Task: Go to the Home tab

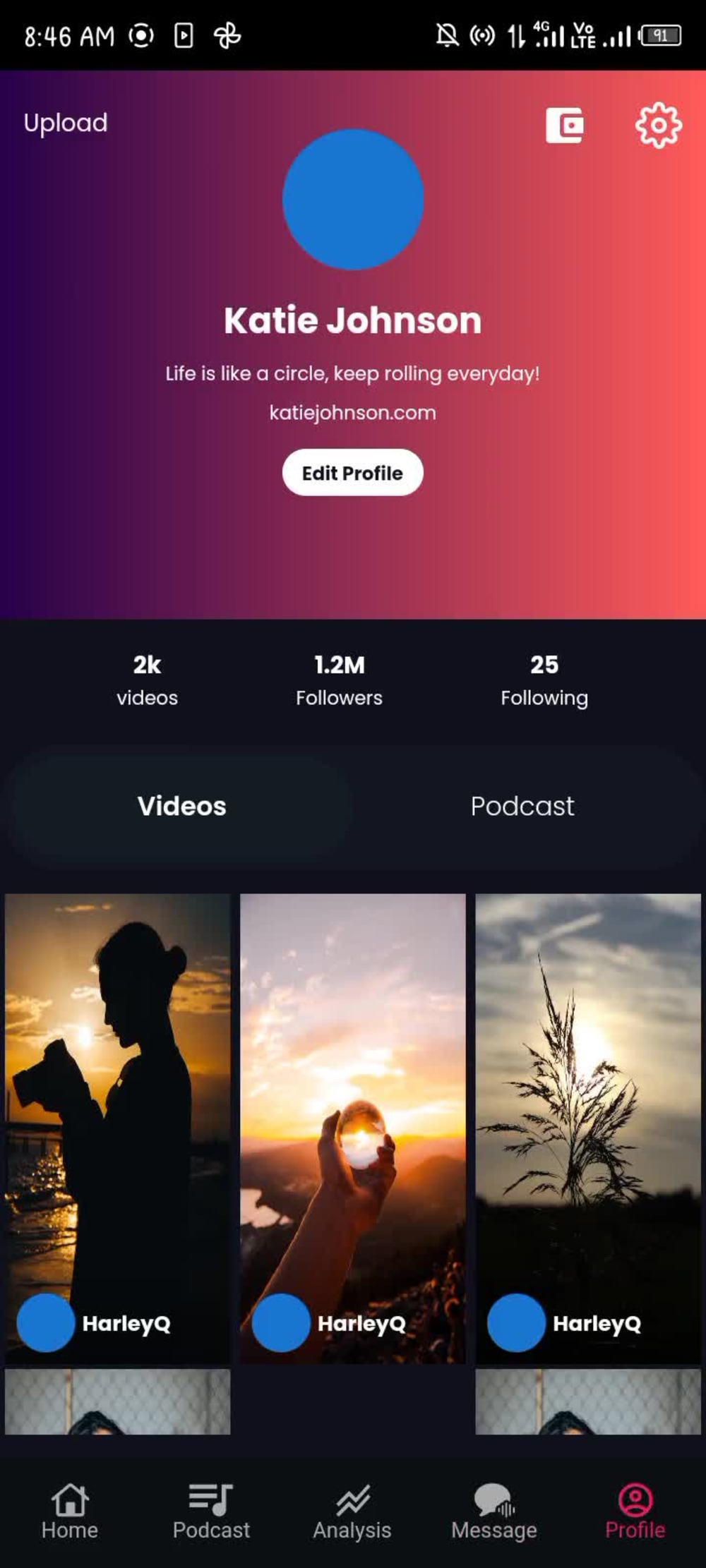Action: coord(70,1512)
